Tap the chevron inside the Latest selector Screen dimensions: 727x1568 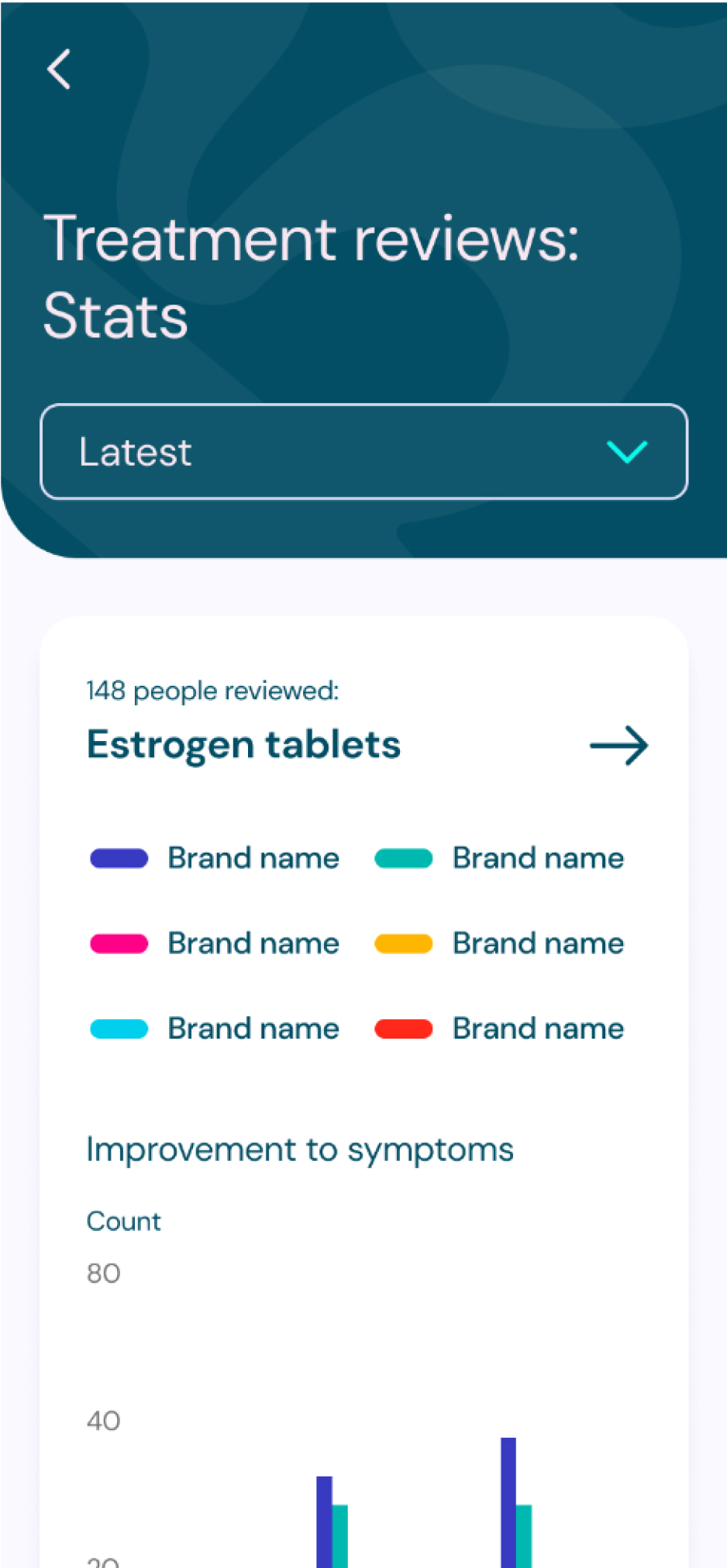pos(628,452)
